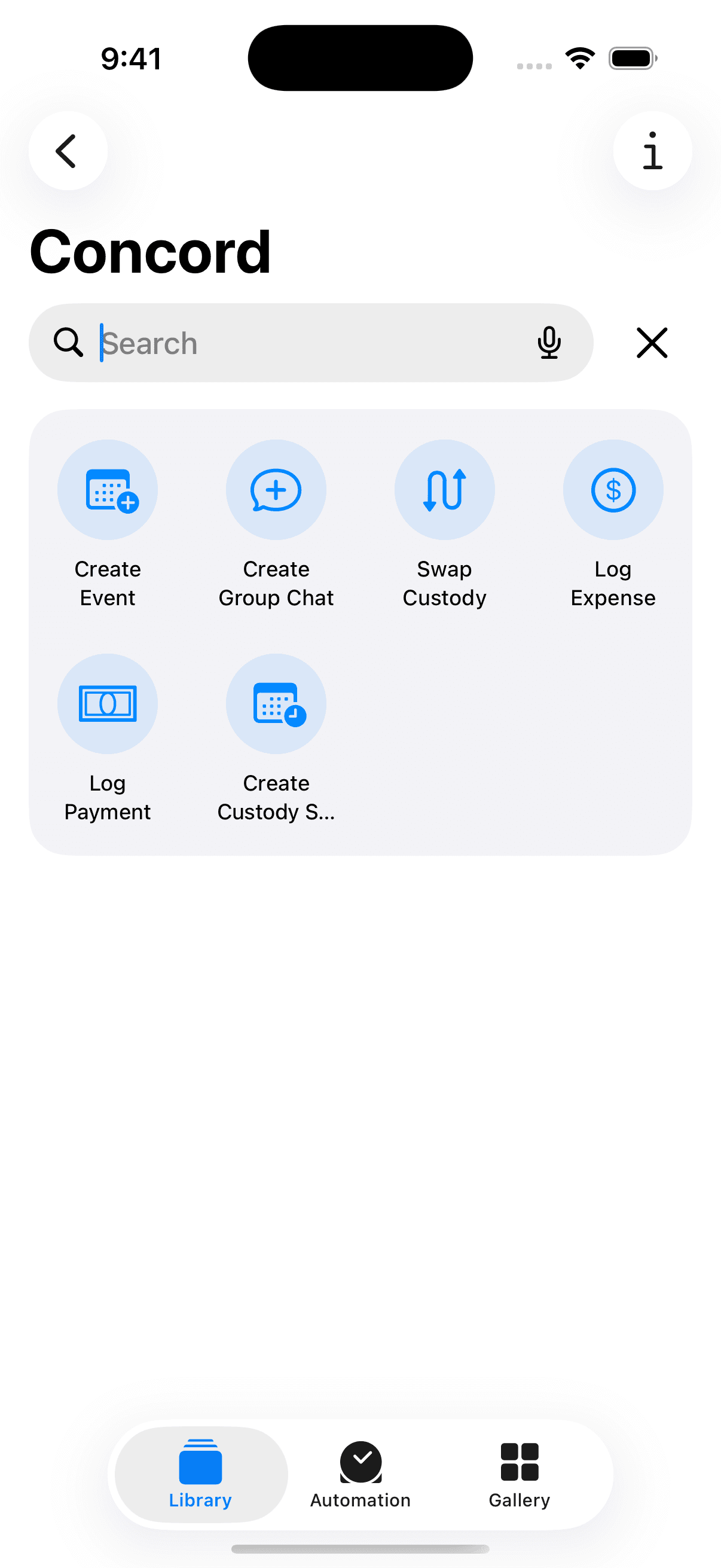Select the Create Event calendar icon

(108, 489)
